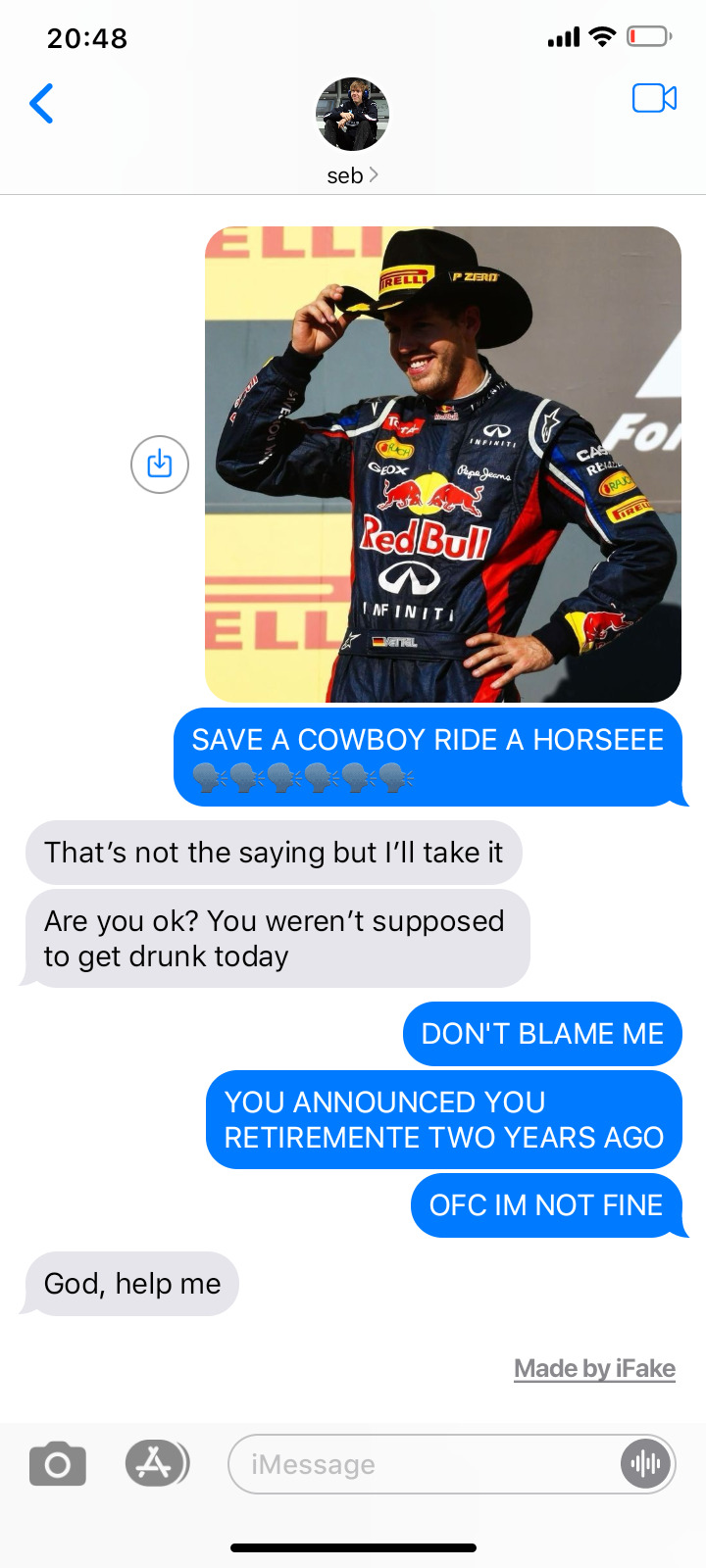Open the Made by iFake link
706x1568 pixels.
(594, 1368)
